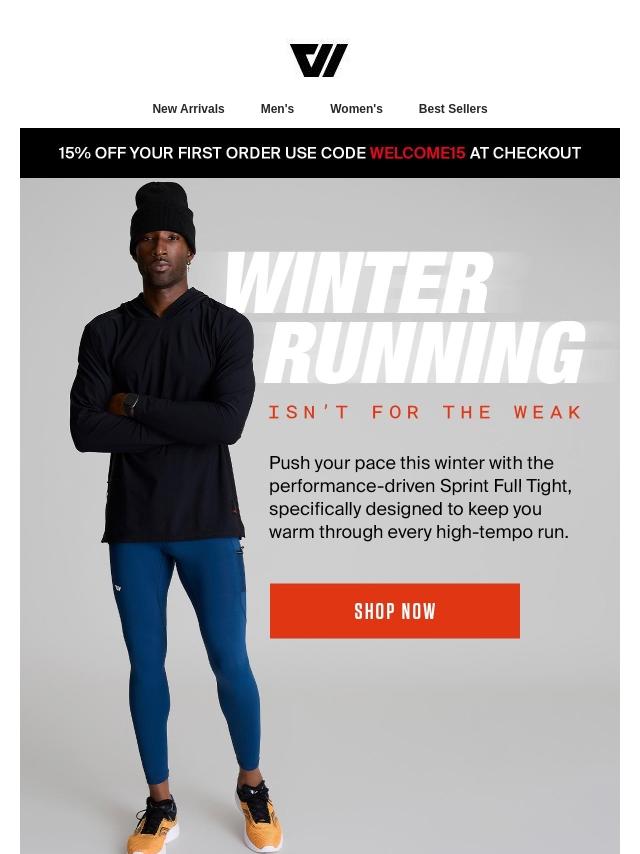The image size is (640, 854).
Task: Open the Women's category
Action: pyautogui.click(x=356, y=109)
